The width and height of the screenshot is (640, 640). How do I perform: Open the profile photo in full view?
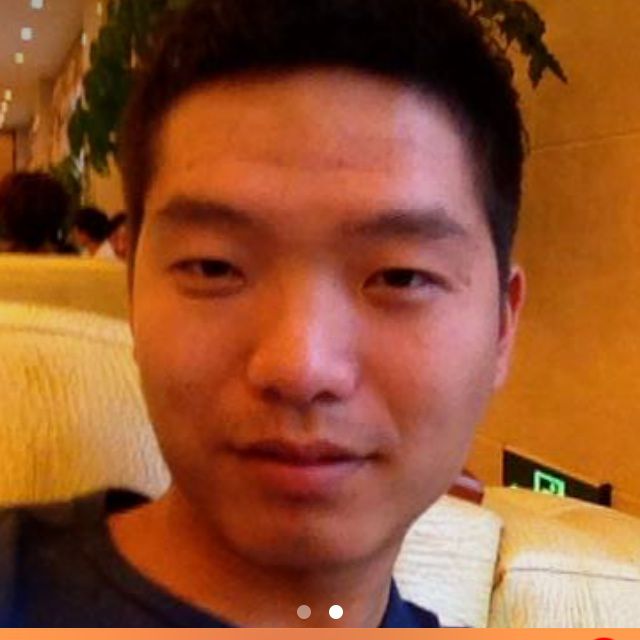coord(320,300)
